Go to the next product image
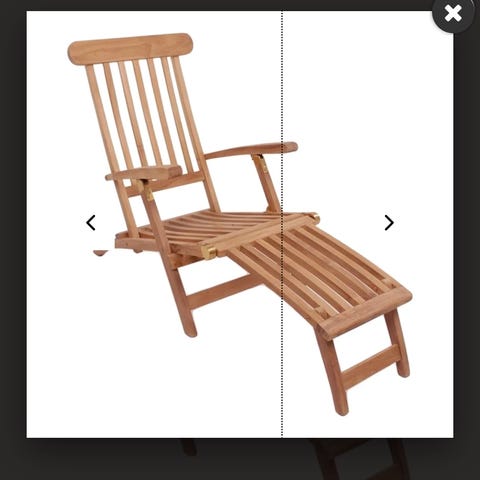Viewport: 480px width, 480px height. click(389, 223)
